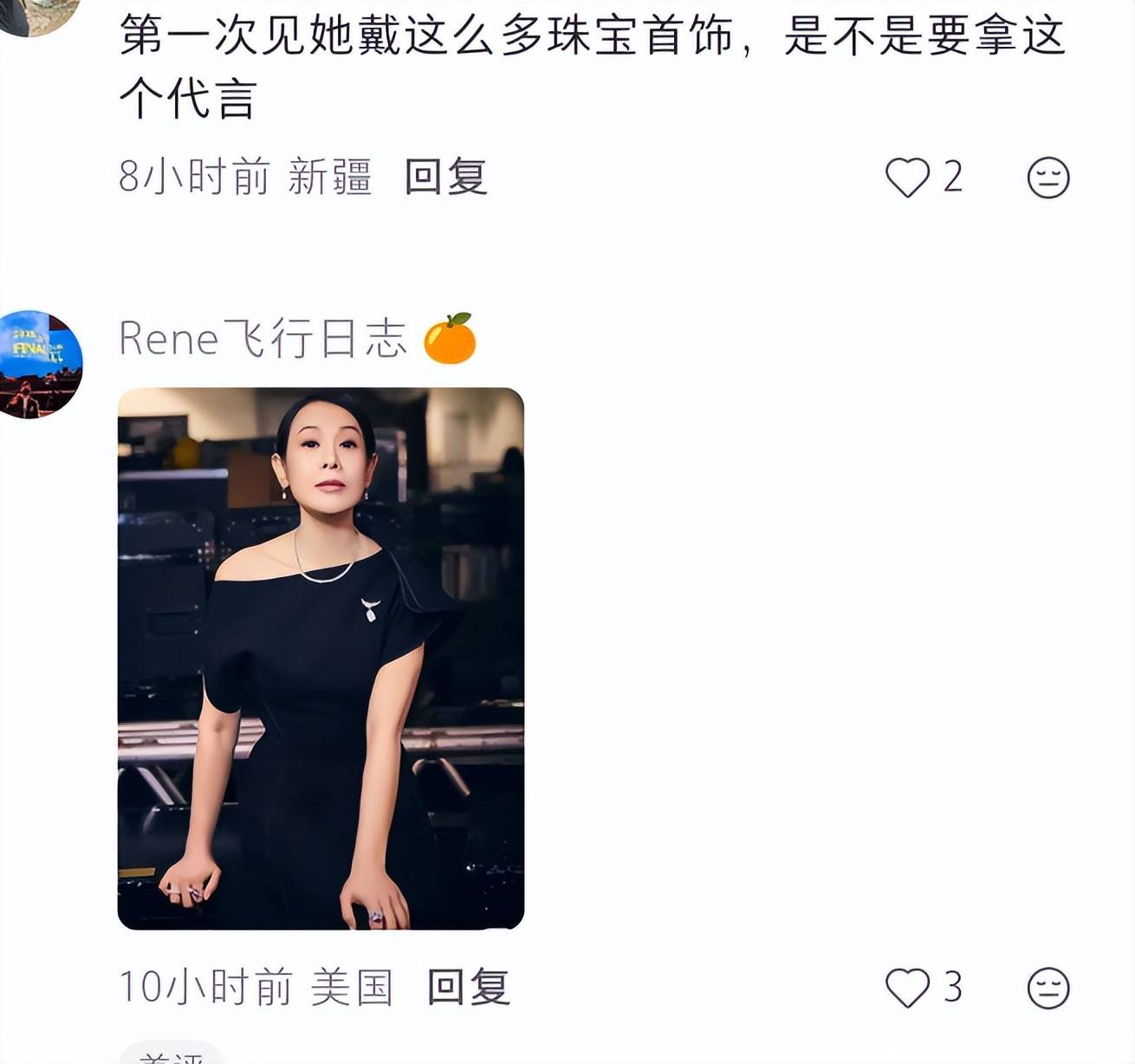Reply to the comment from 新疆
1135x1064 pixels.
point(445,177)
